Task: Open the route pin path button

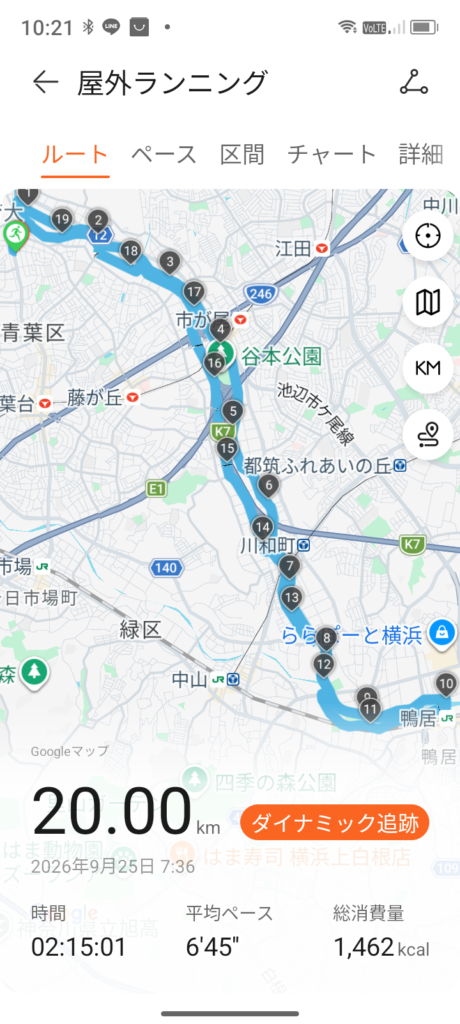Action: (x=428, y=434)
